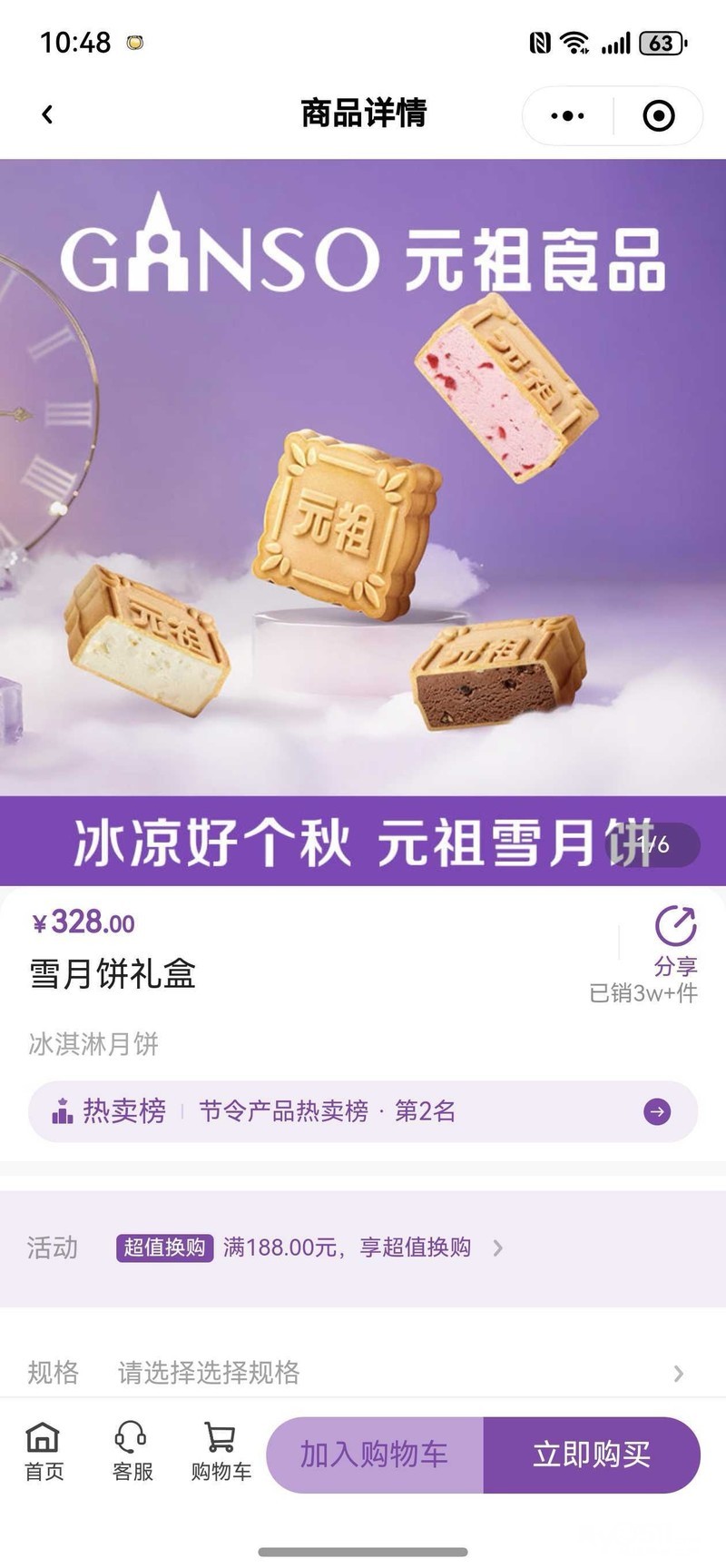The image size is (726, 1568).
Task: Go back from product details page
Action: pos(47,114)
